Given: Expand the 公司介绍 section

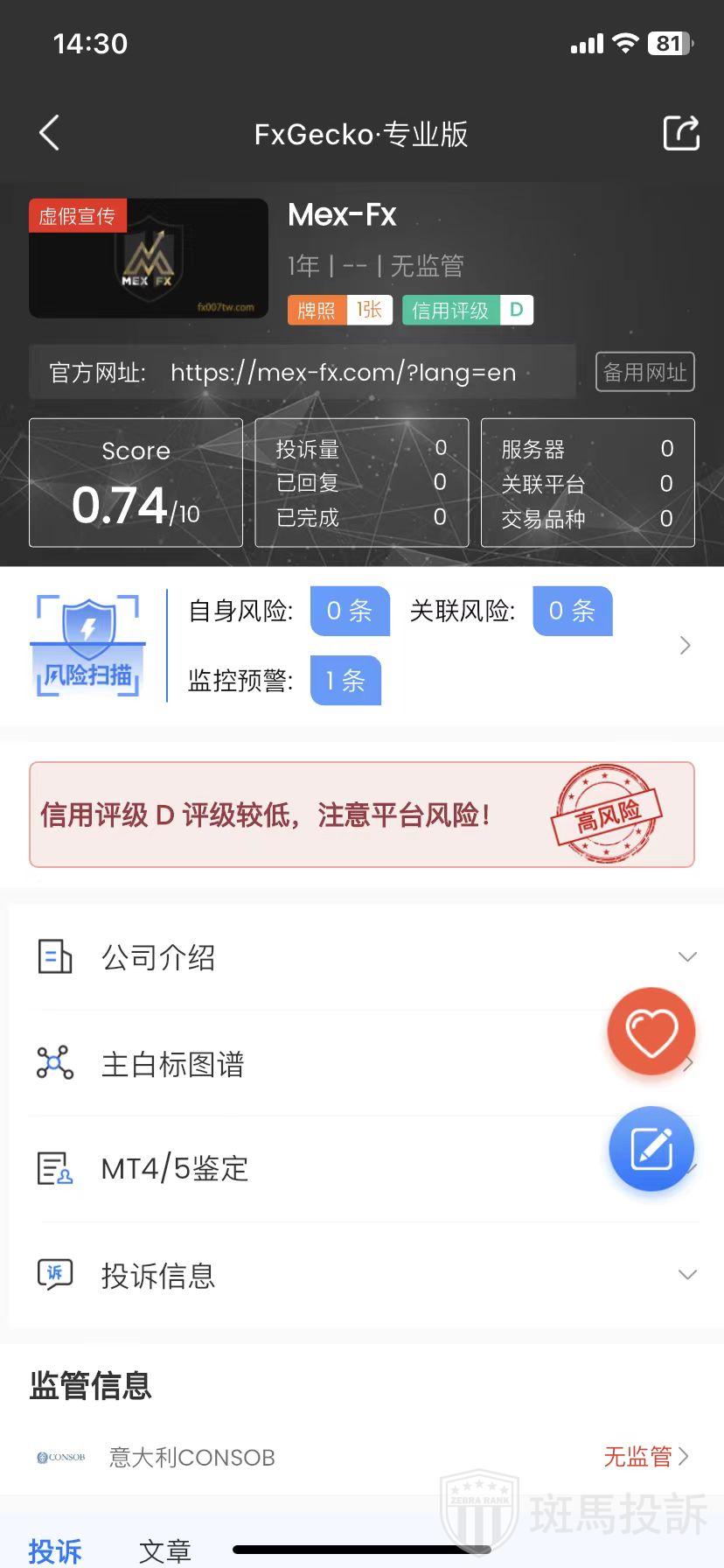Looking at the screenshot, I should (x=157, y=957).
